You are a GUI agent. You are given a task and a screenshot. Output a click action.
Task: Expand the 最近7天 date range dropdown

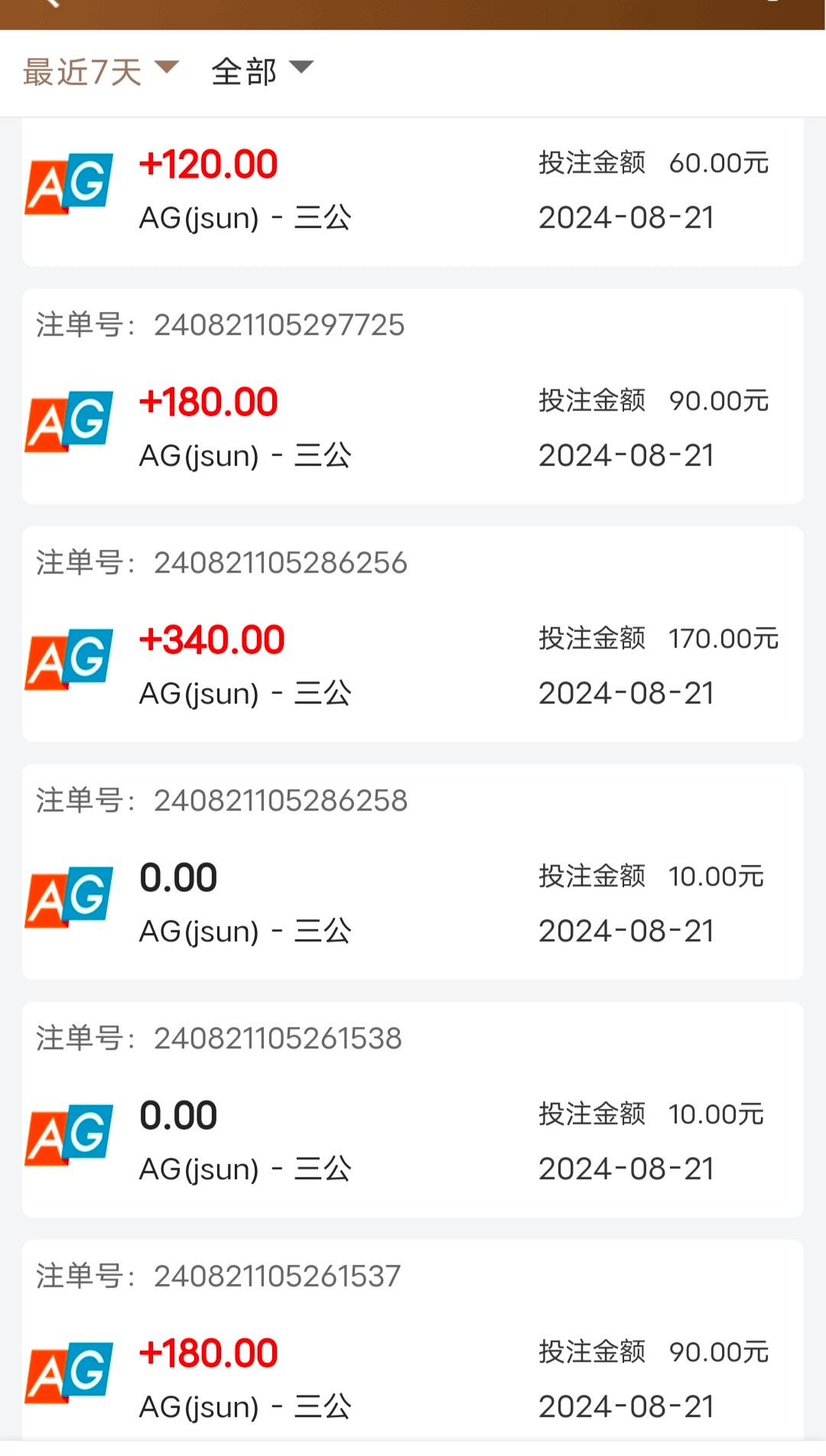(x=100, y=72)
